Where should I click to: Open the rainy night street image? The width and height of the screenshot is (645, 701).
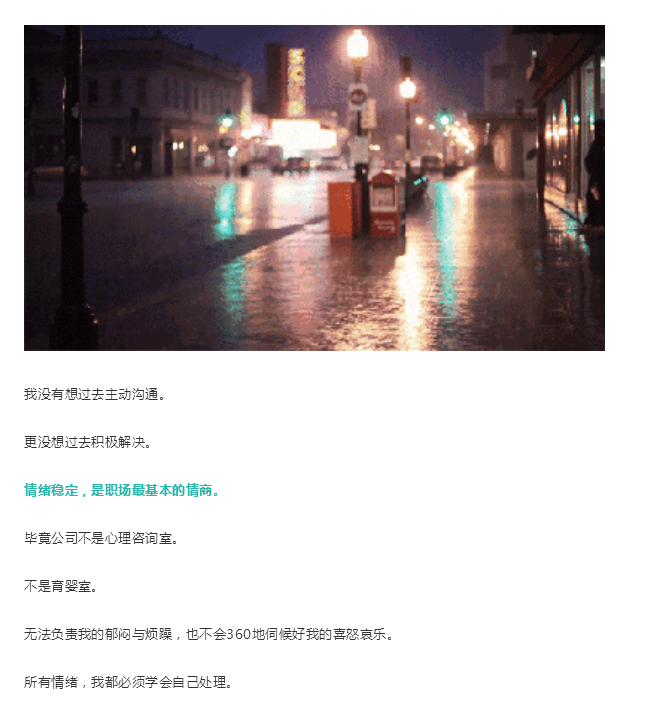(314, 188)
